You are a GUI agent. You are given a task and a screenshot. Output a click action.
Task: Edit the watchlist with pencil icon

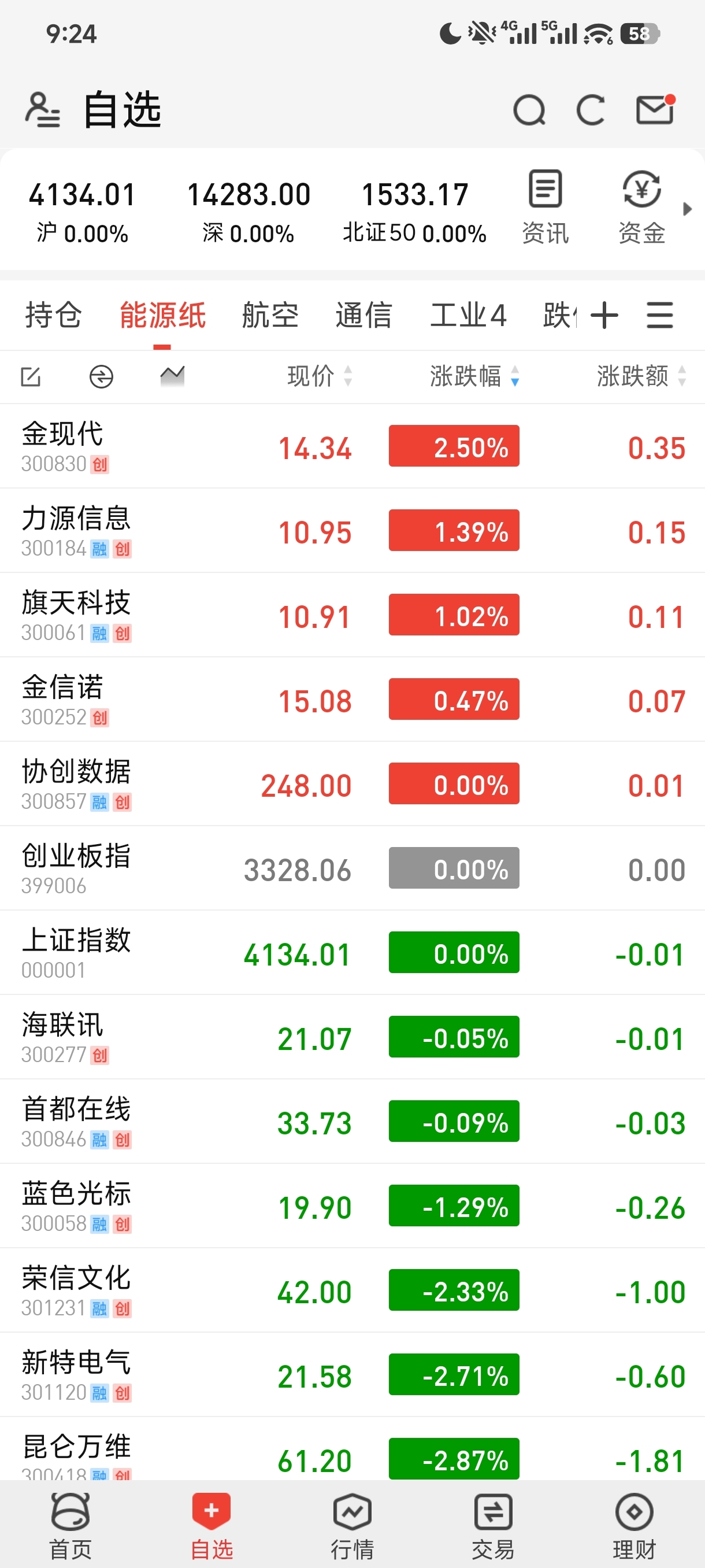(31, 377)
